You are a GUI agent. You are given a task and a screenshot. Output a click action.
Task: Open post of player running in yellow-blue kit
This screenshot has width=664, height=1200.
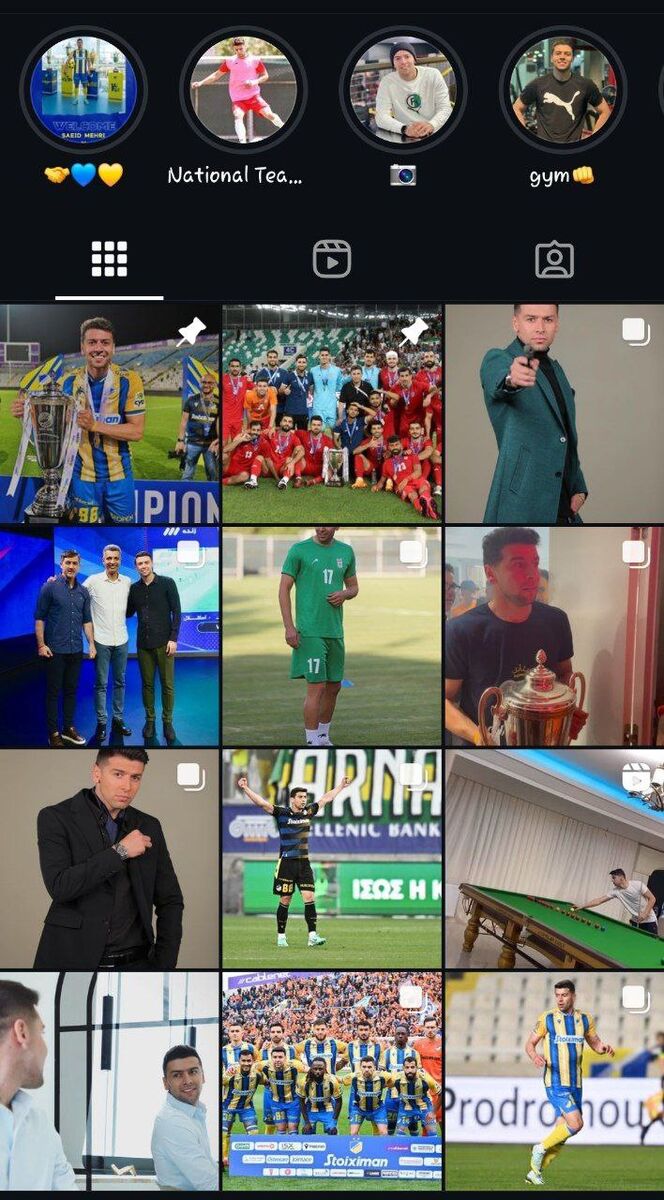coord(554,1082)
